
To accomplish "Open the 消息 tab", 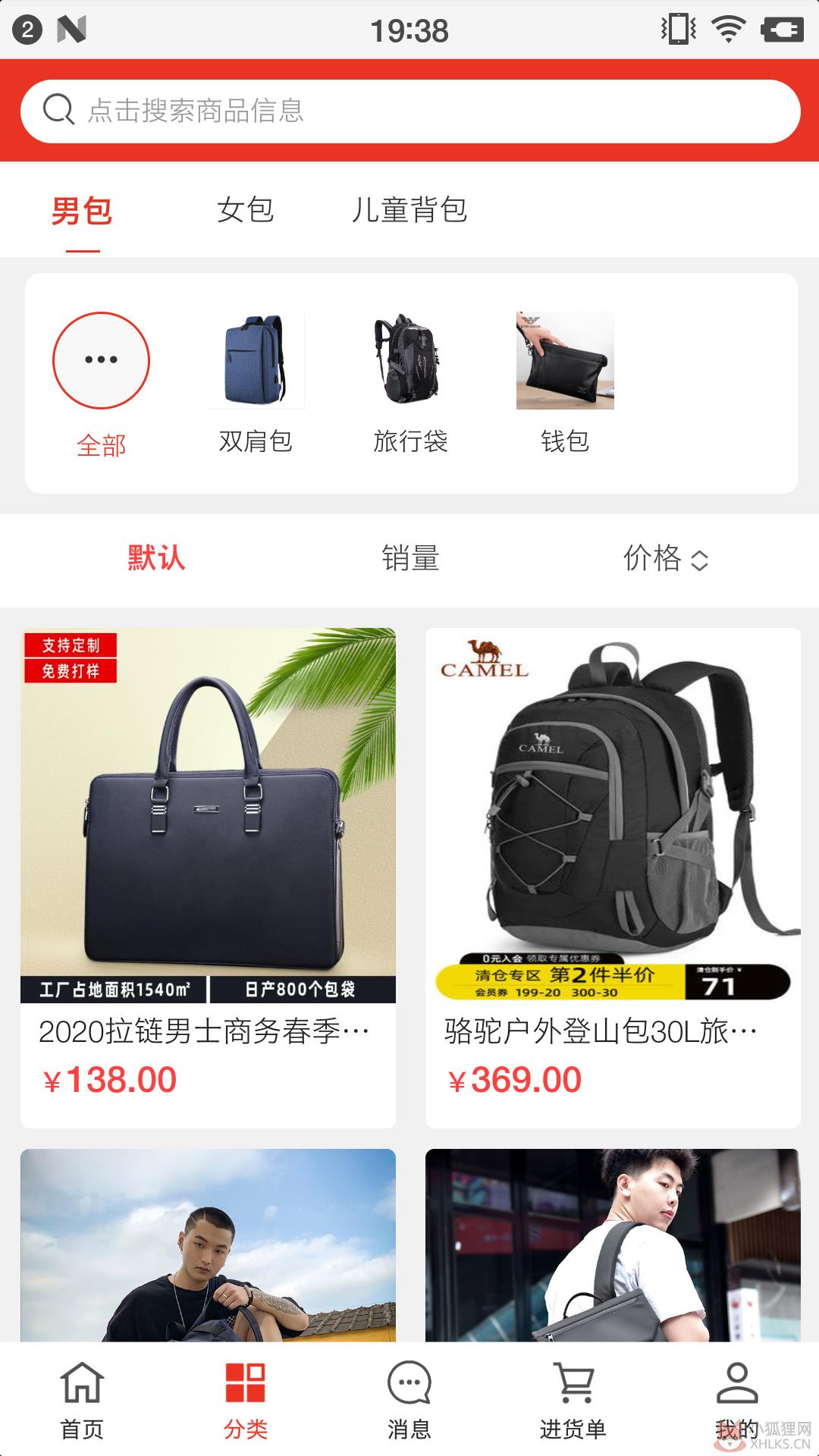I will pyautogui.click(x=409, y=1400).
